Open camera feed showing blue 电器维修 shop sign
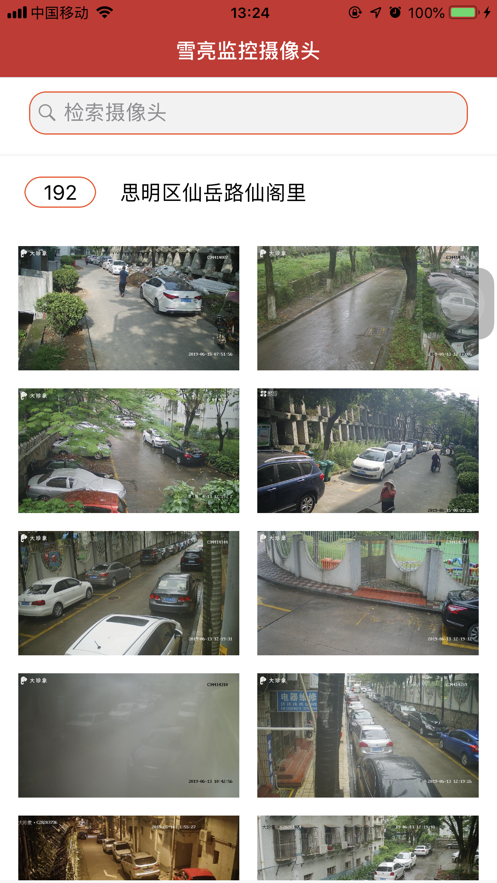Image resolution: width=497 pixels, height=883 pixels. click(368, 735)
